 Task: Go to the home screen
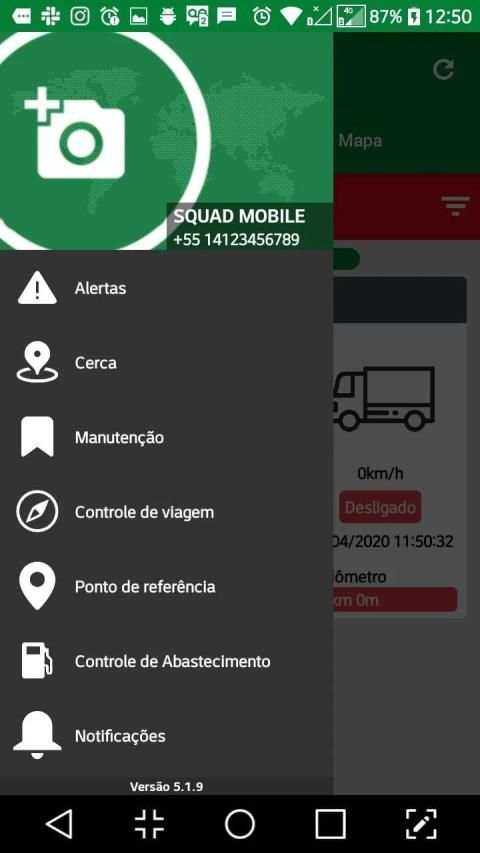point(240,824)
